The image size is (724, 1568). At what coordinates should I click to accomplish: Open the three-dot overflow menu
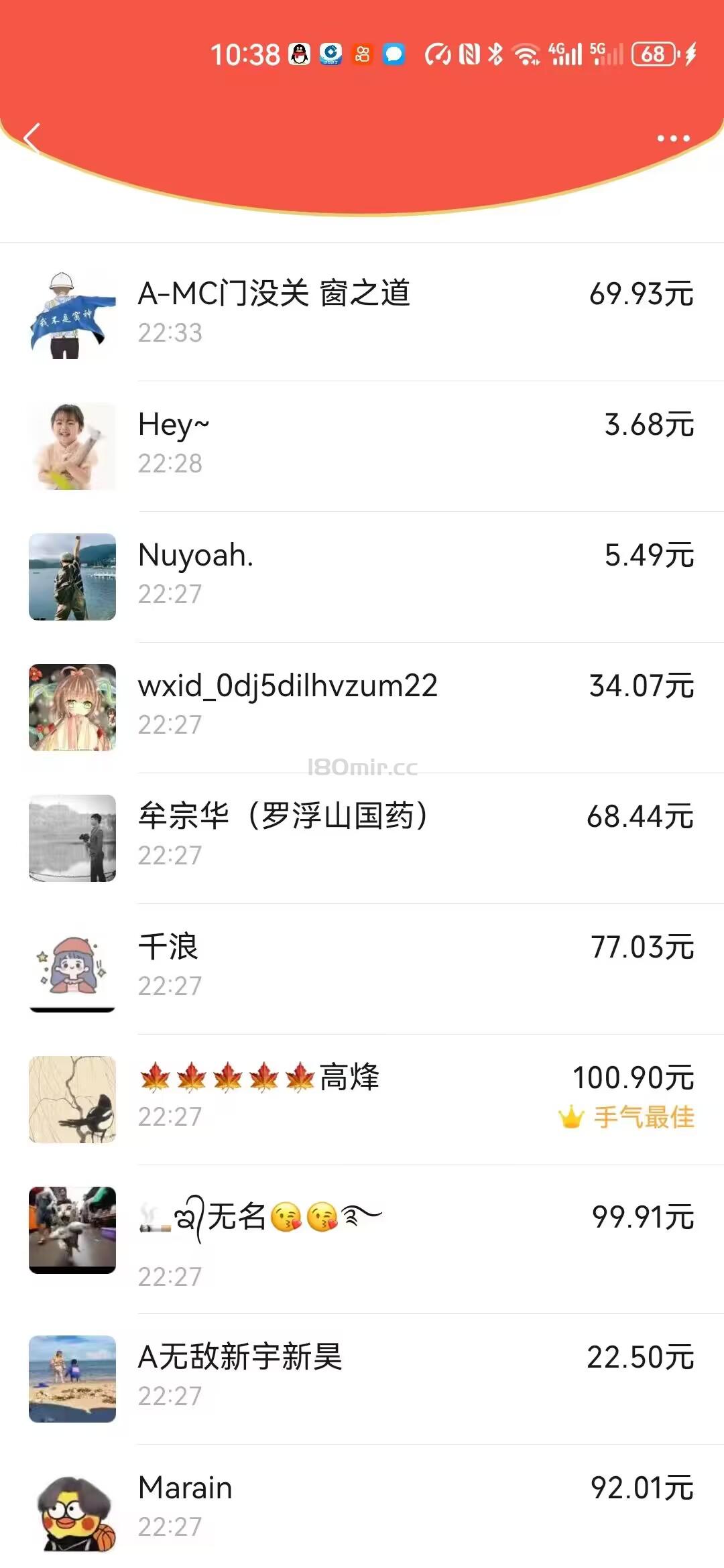coord(673,139)
